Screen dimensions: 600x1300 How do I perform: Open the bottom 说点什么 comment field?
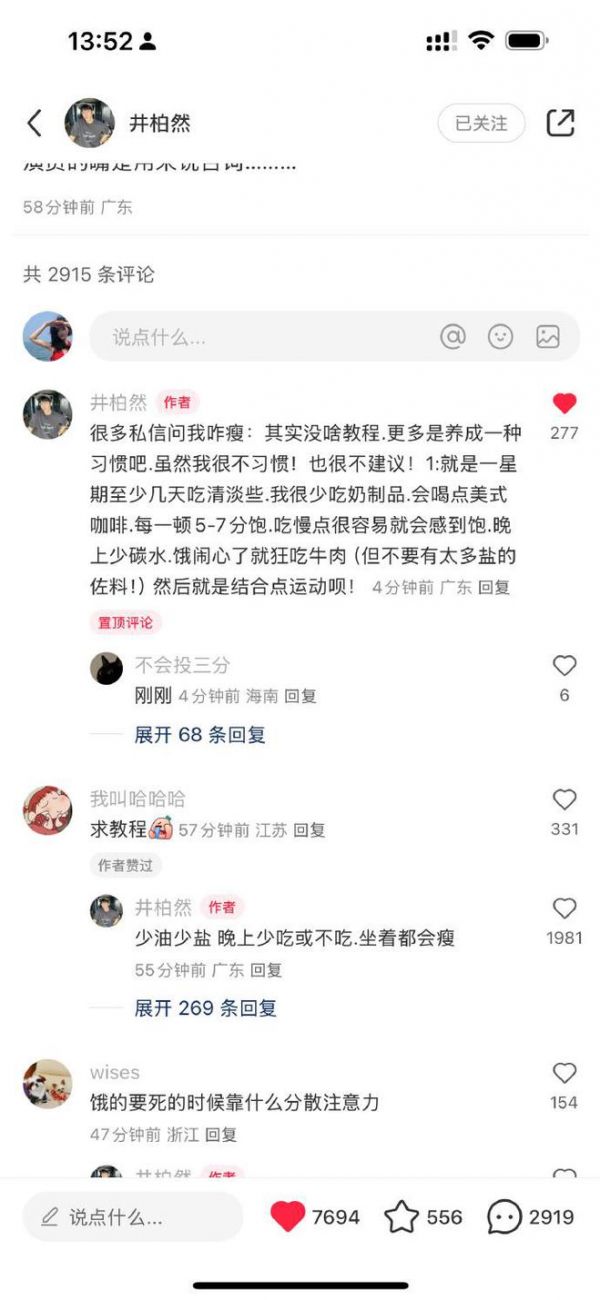click(133, 1217)
